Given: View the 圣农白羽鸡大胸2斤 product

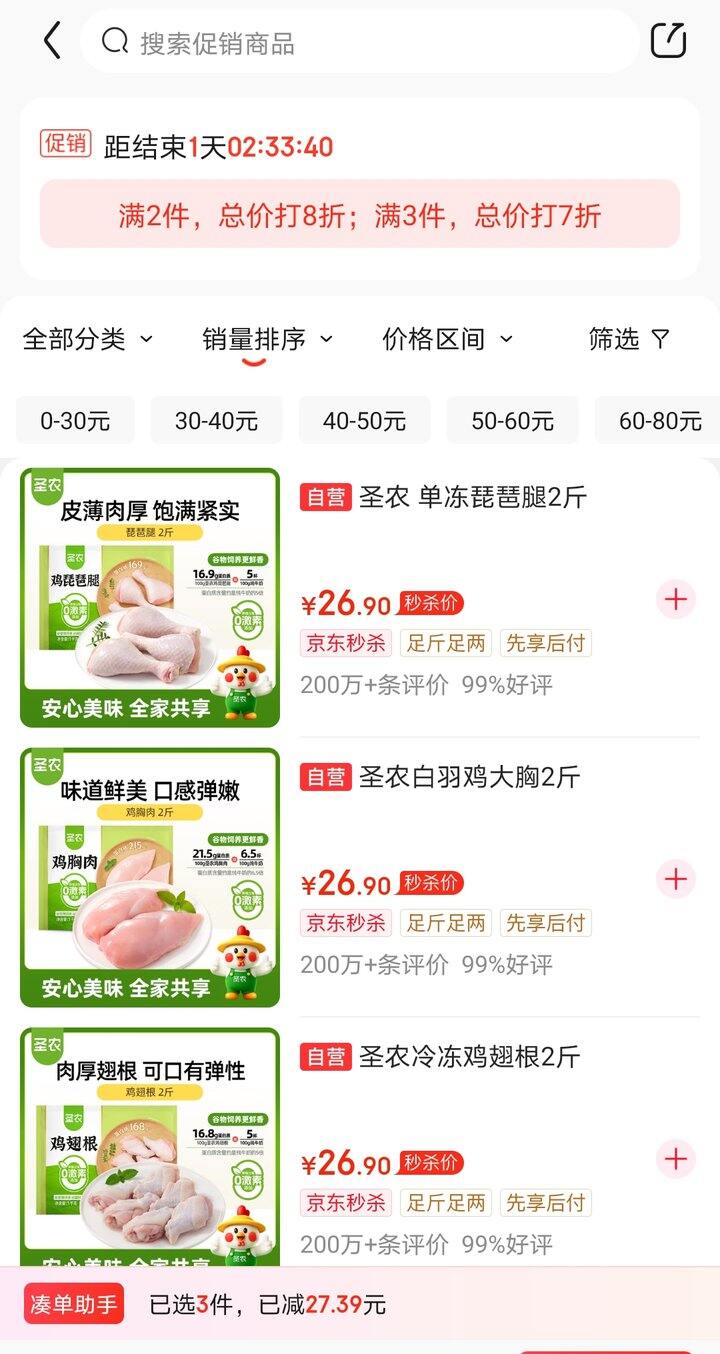Looking at the screenshot, I should [x=469, y=777].
